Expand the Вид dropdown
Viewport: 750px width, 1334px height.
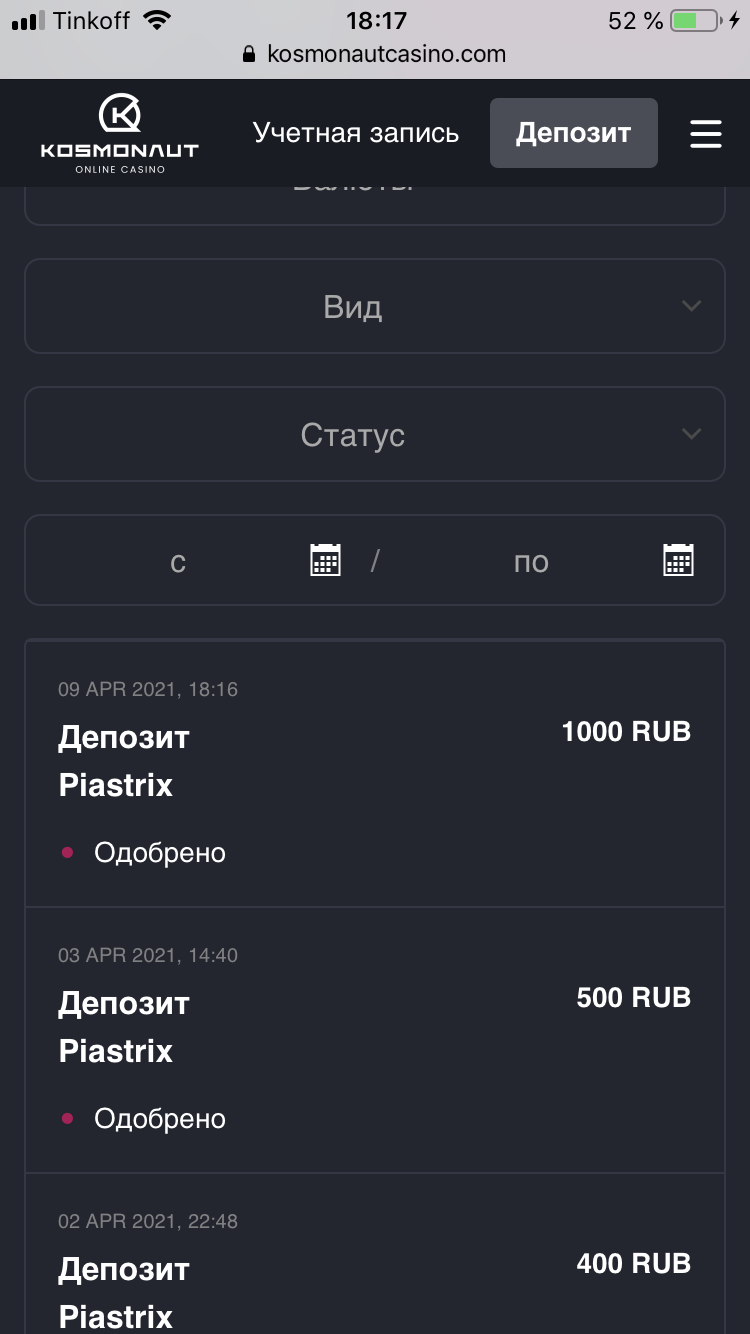375,306
